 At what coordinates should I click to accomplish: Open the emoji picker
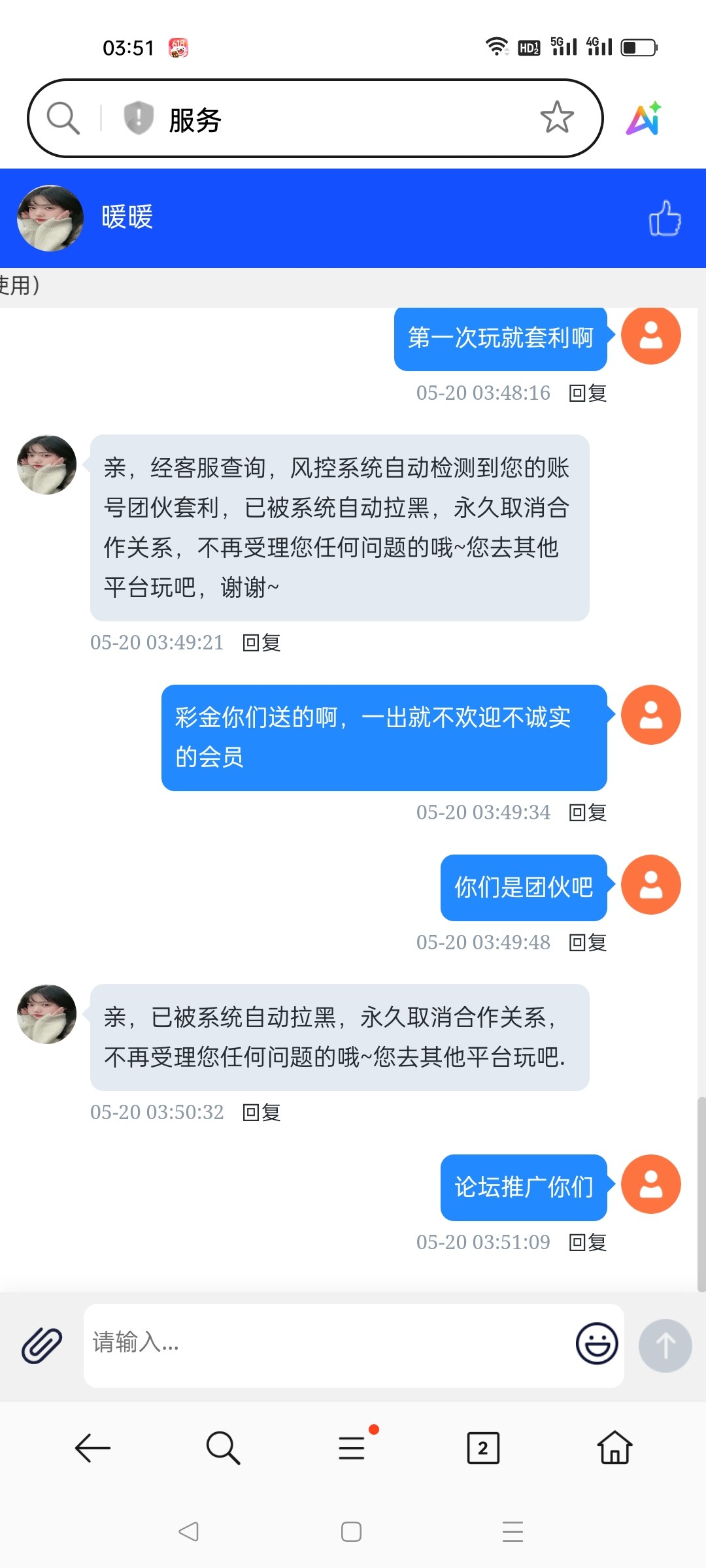596,1344
